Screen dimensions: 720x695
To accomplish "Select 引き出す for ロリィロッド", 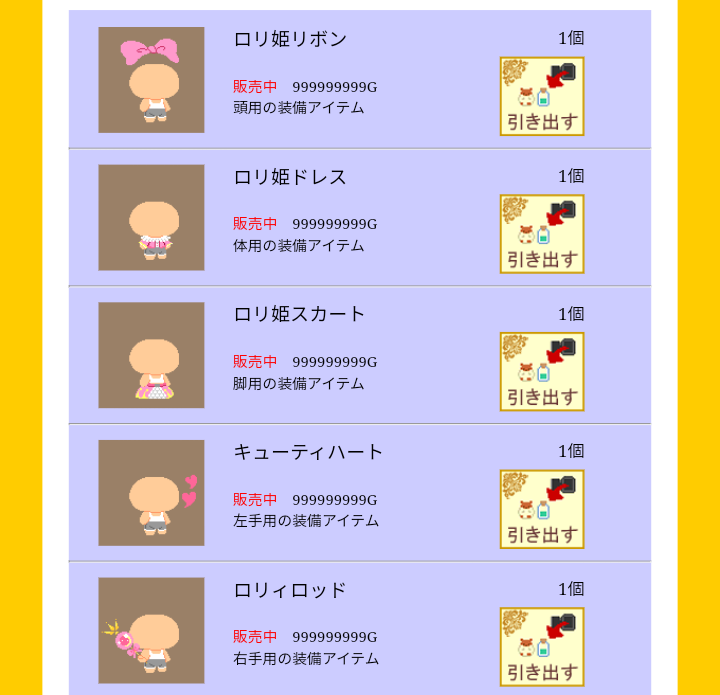I will point(542,647).
